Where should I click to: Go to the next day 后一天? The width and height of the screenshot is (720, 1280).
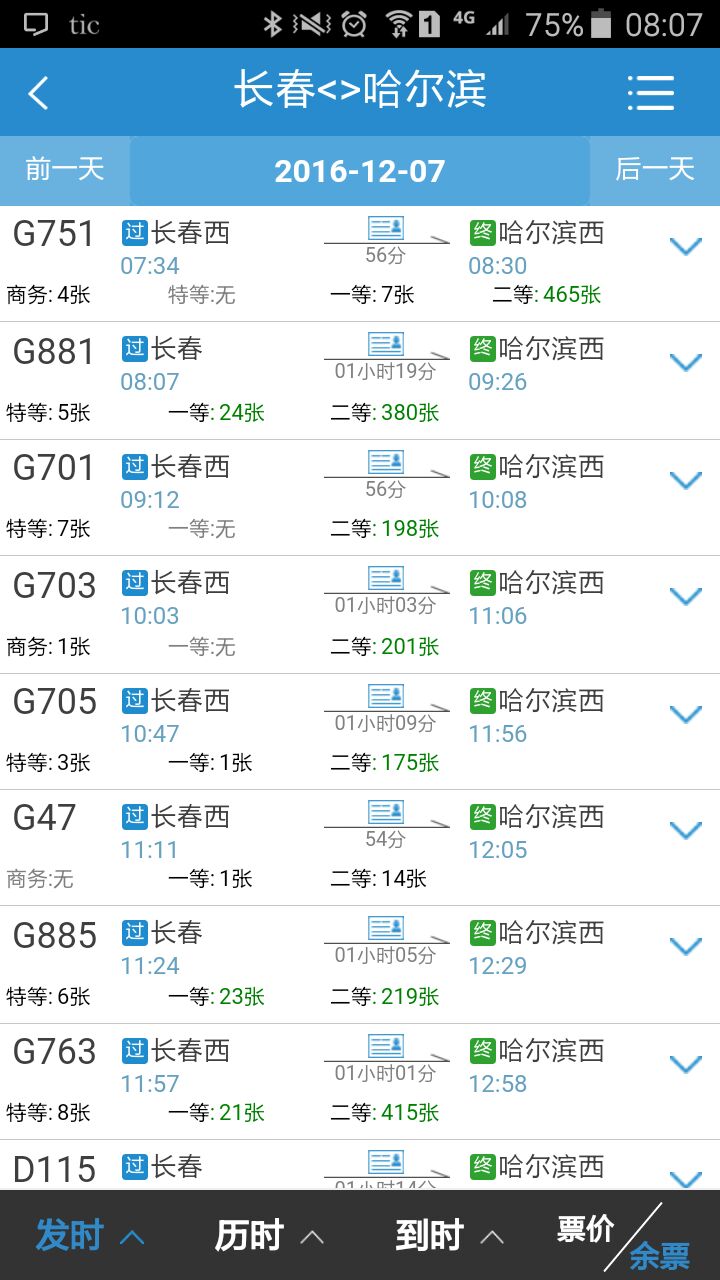(655, 170)
